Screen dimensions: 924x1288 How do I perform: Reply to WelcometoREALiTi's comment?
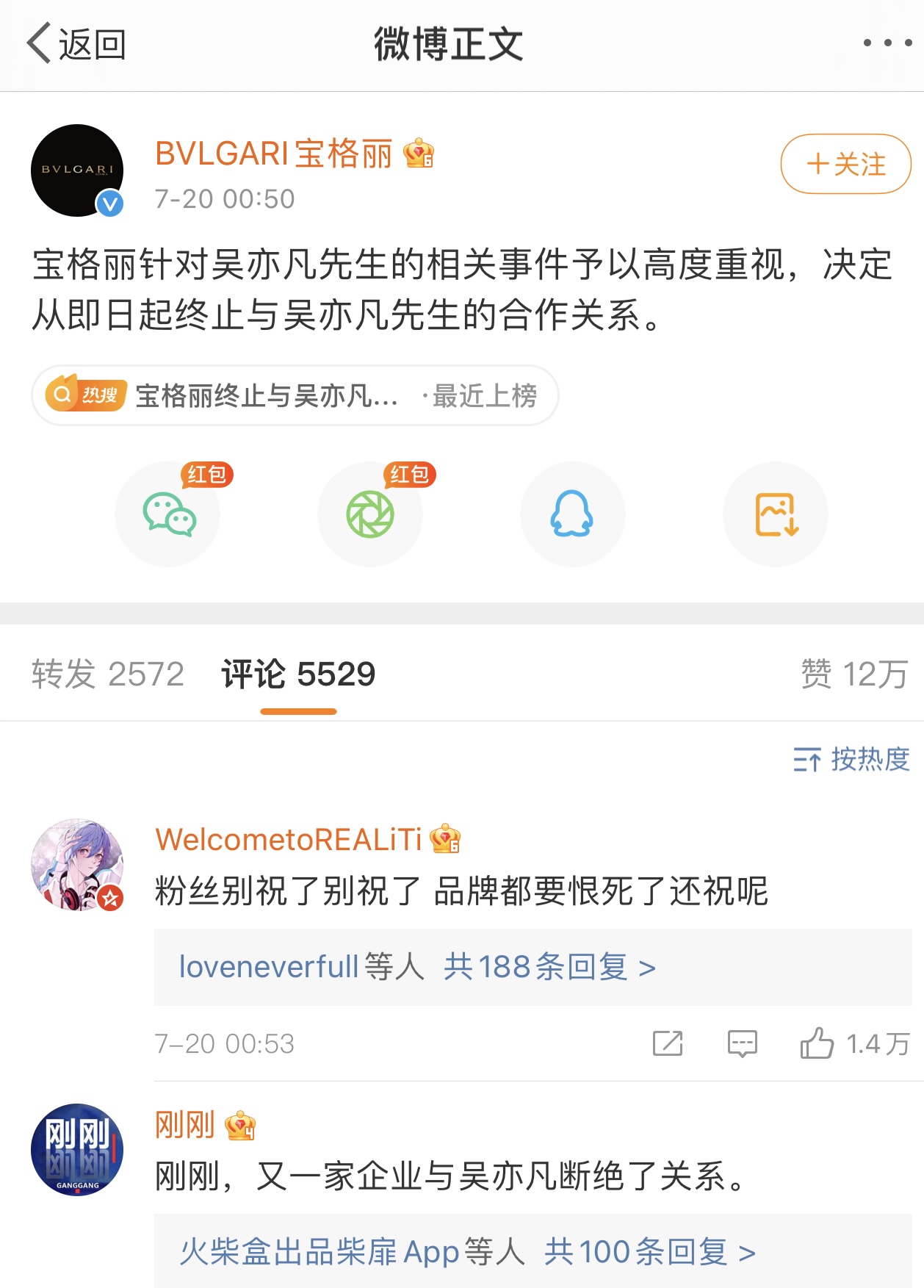coord(742,1043)
